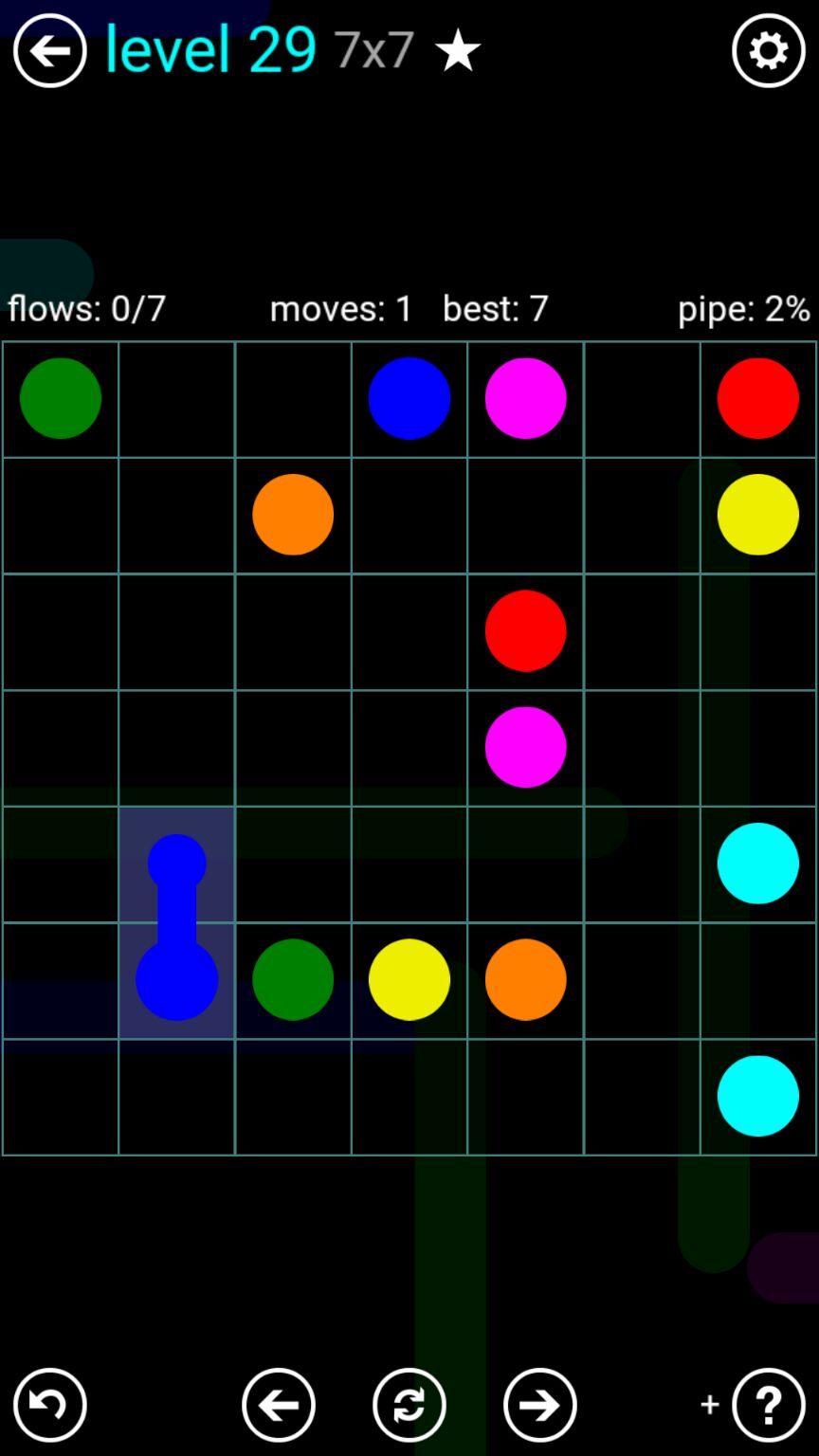Viewport: 819px width, 1456px height.
Task: Select the orange dot in second row
Action: [x=293, y=515]
